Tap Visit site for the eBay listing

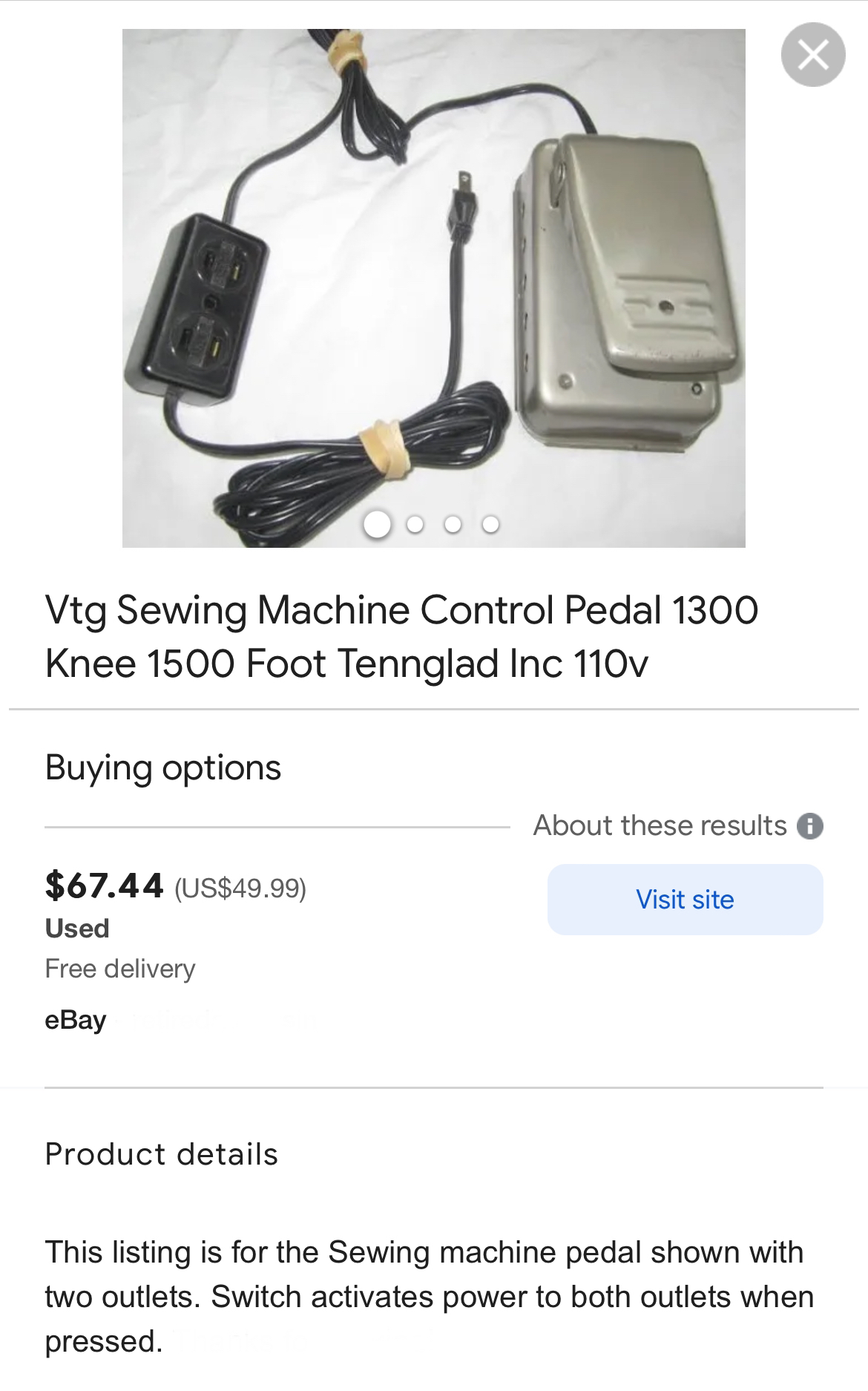tap(685, 899)
